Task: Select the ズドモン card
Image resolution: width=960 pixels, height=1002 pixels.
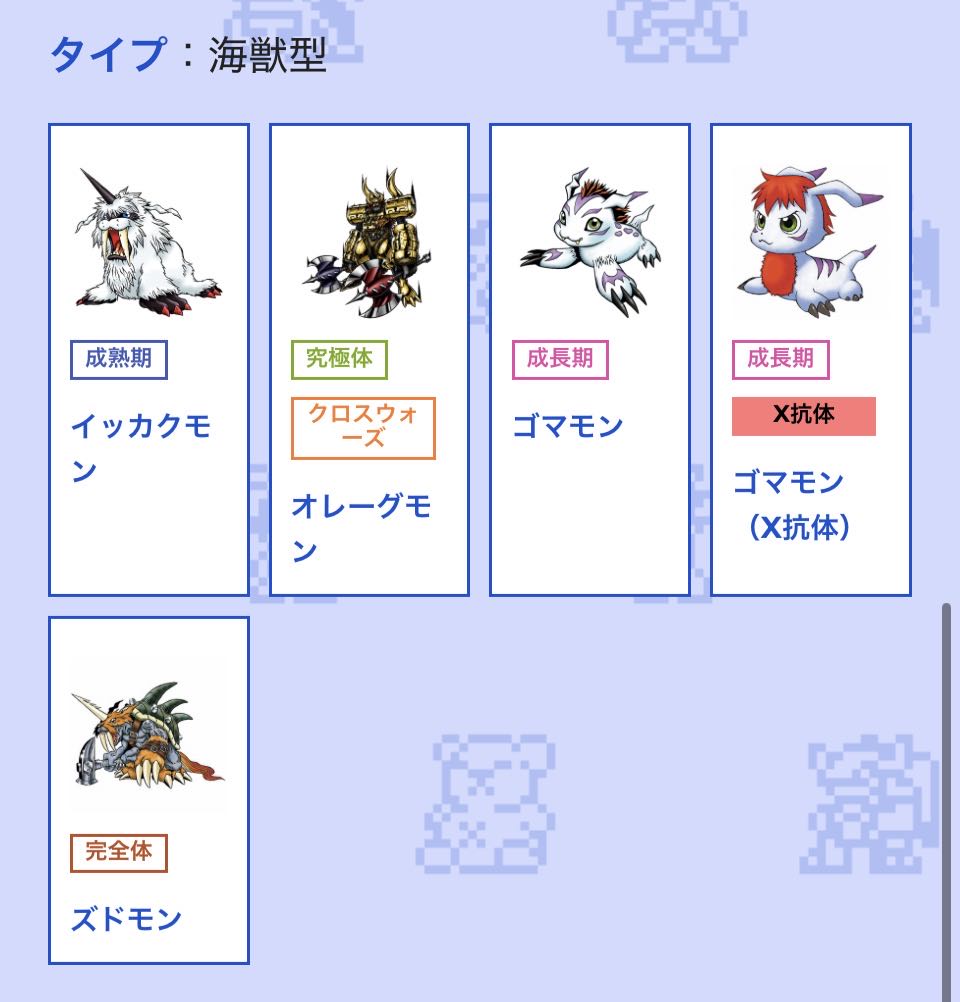Action: click(148, 790)
